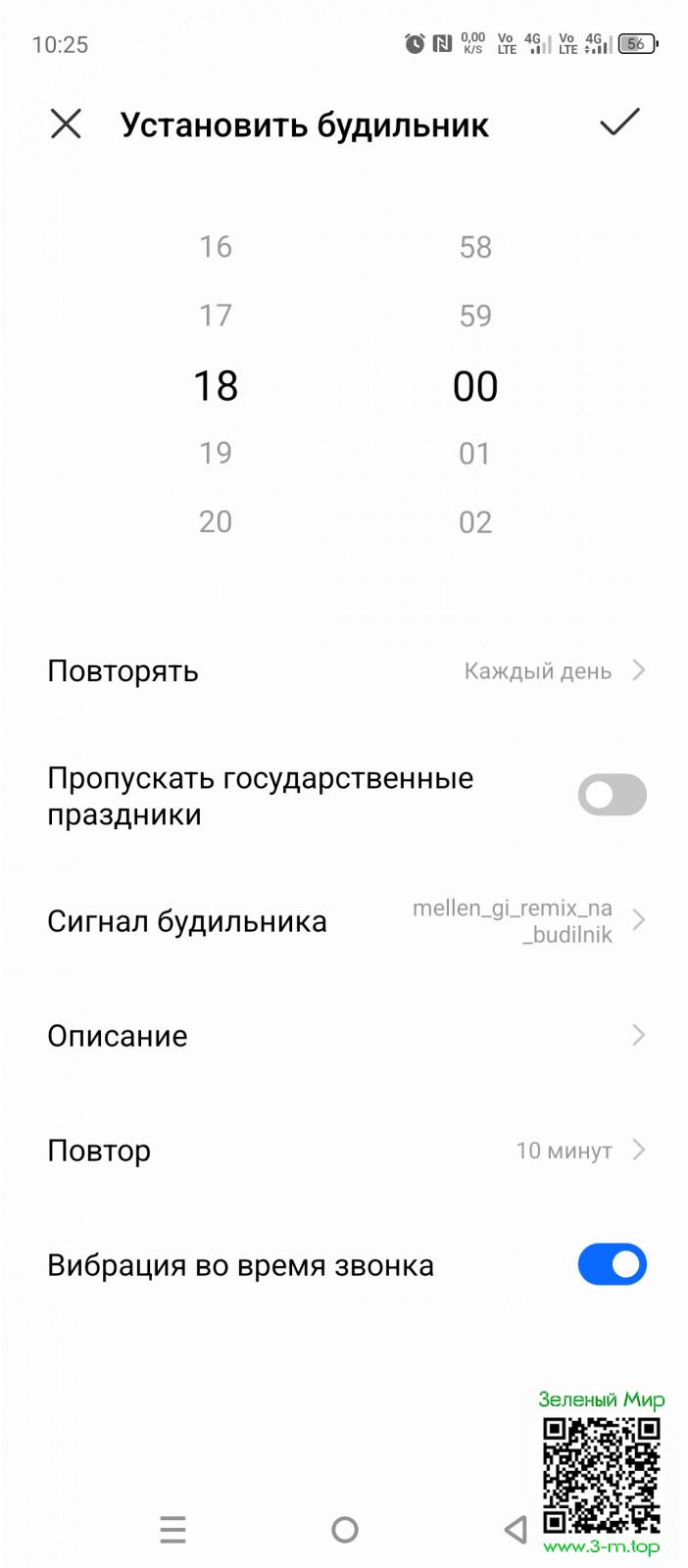
Task: Select minute 01 in the picker
Action: 475,453
